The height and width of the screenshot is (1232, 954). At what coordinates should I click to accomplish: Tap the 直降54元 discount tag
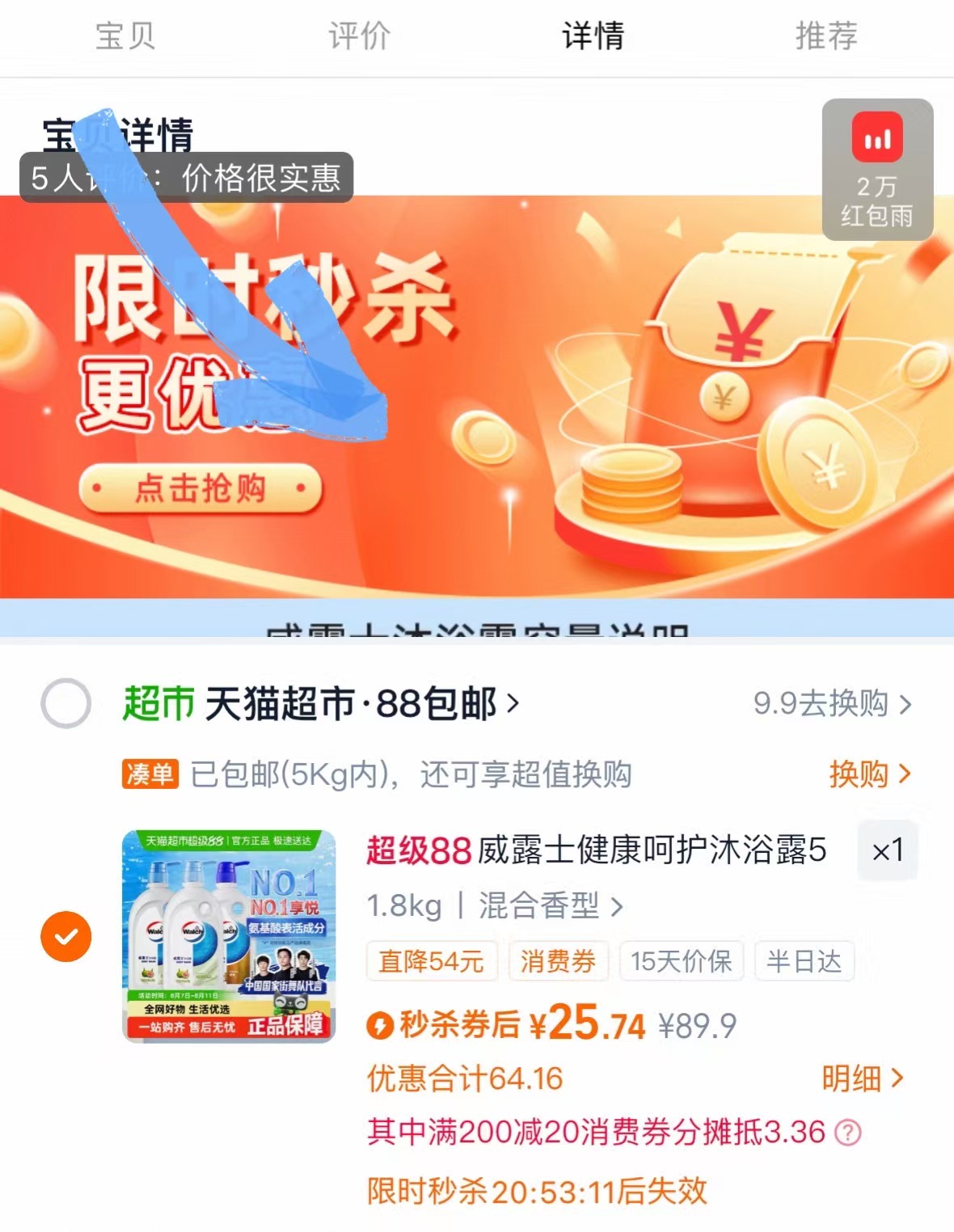tap(433, 960)
